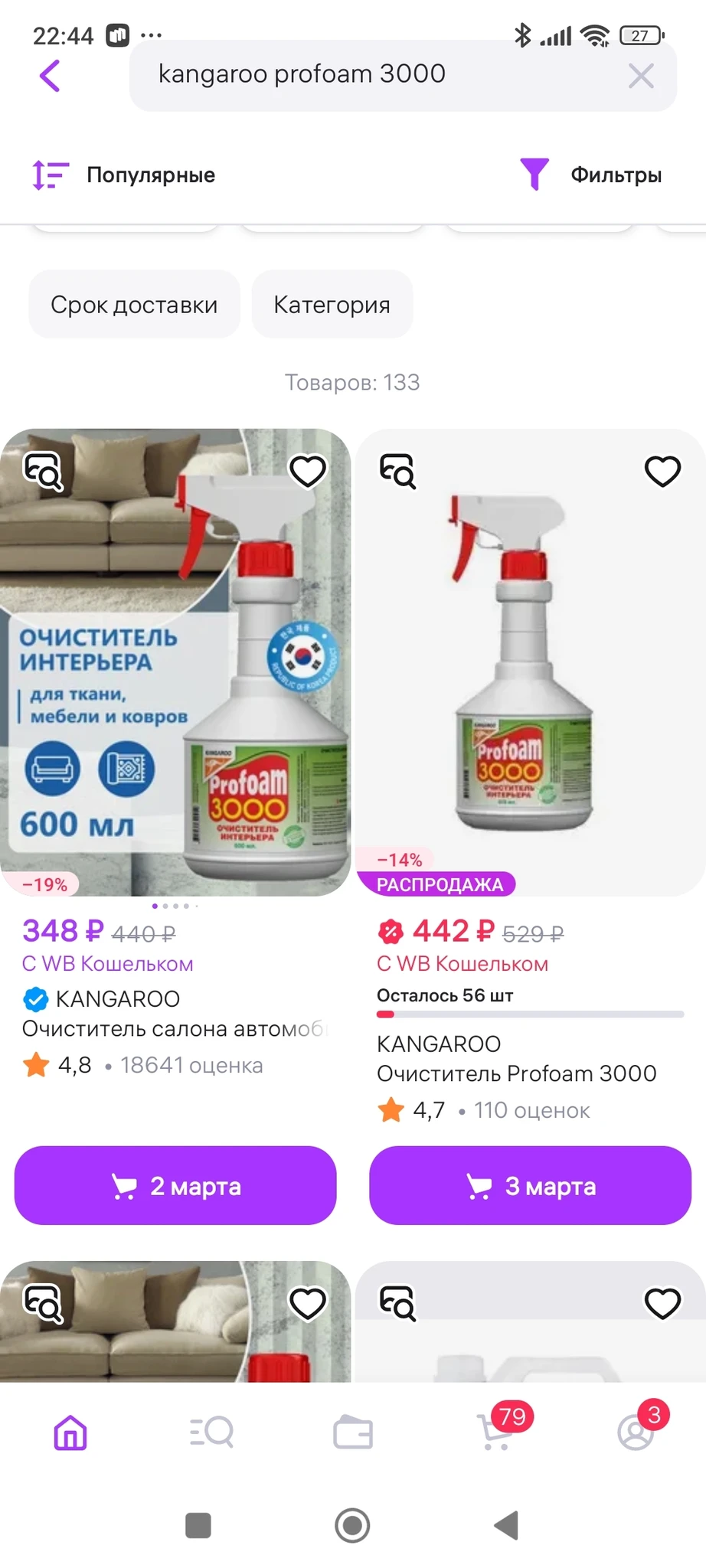This screenshot has height=1568, width=706.
Task: Switch to the home tab
Action: 70,1432
